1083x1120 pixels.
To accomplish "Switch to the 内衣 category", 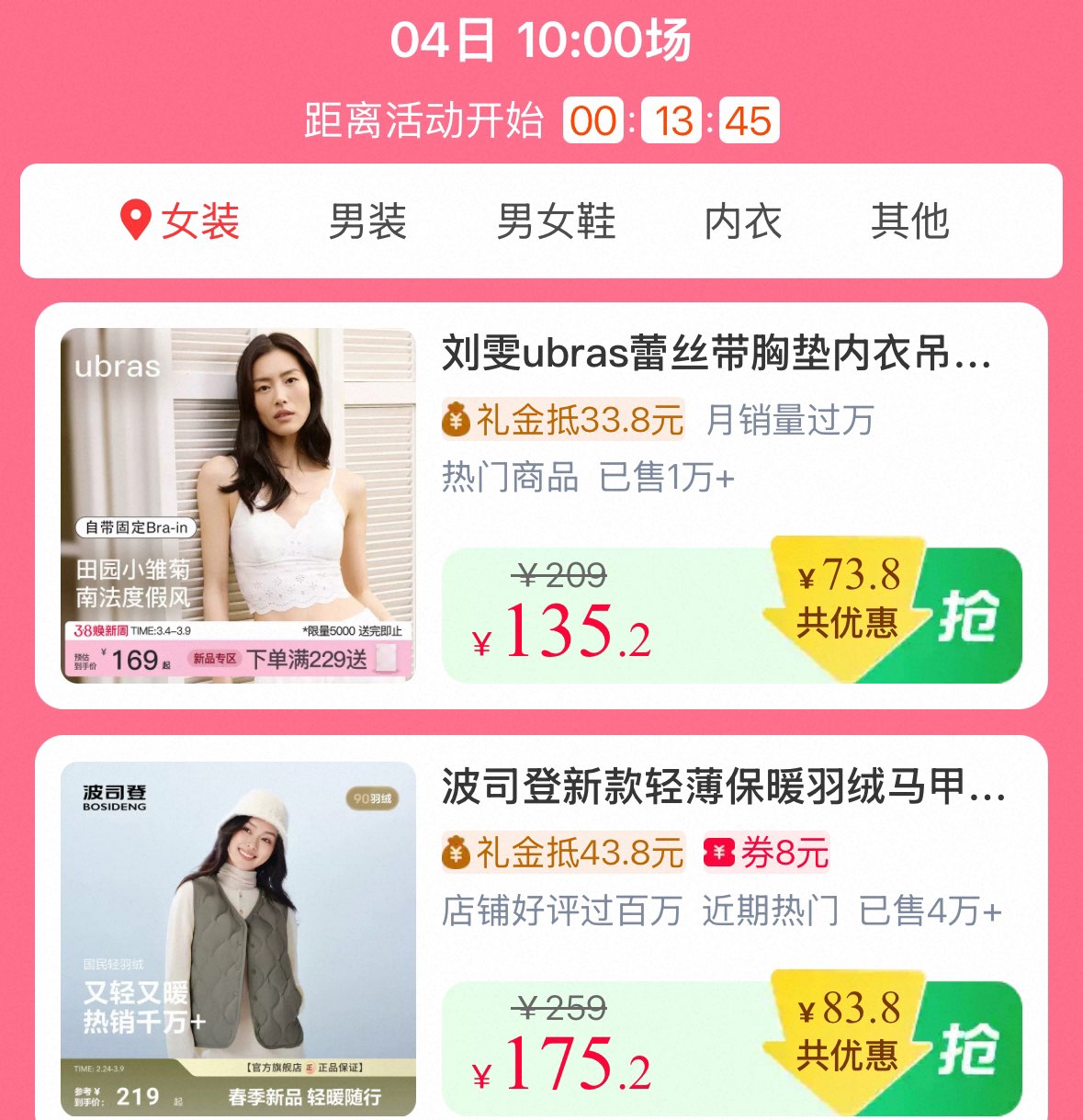I will point(742,221).
